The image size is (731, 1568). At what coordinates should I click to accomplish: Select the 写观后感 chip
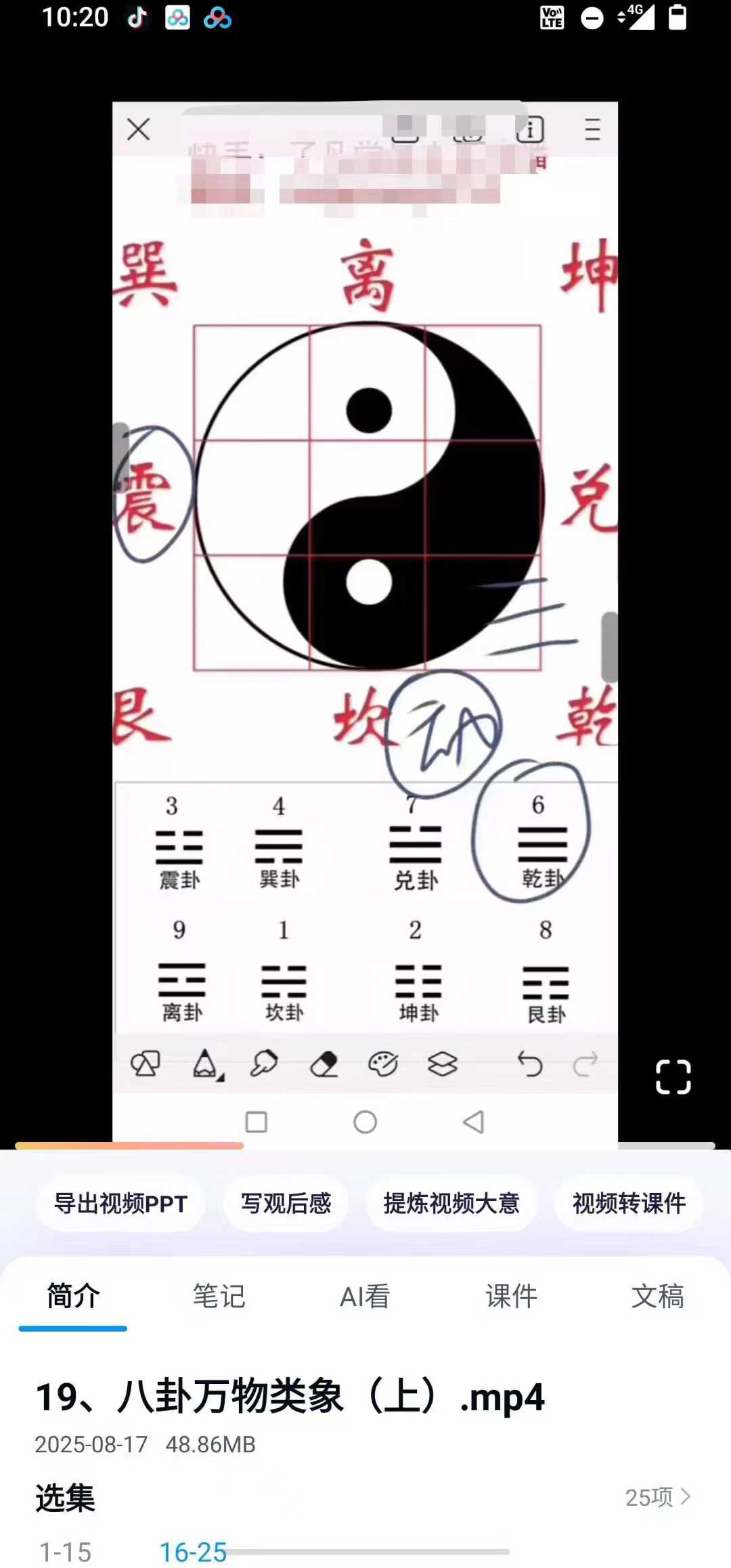pos(286,1203)
